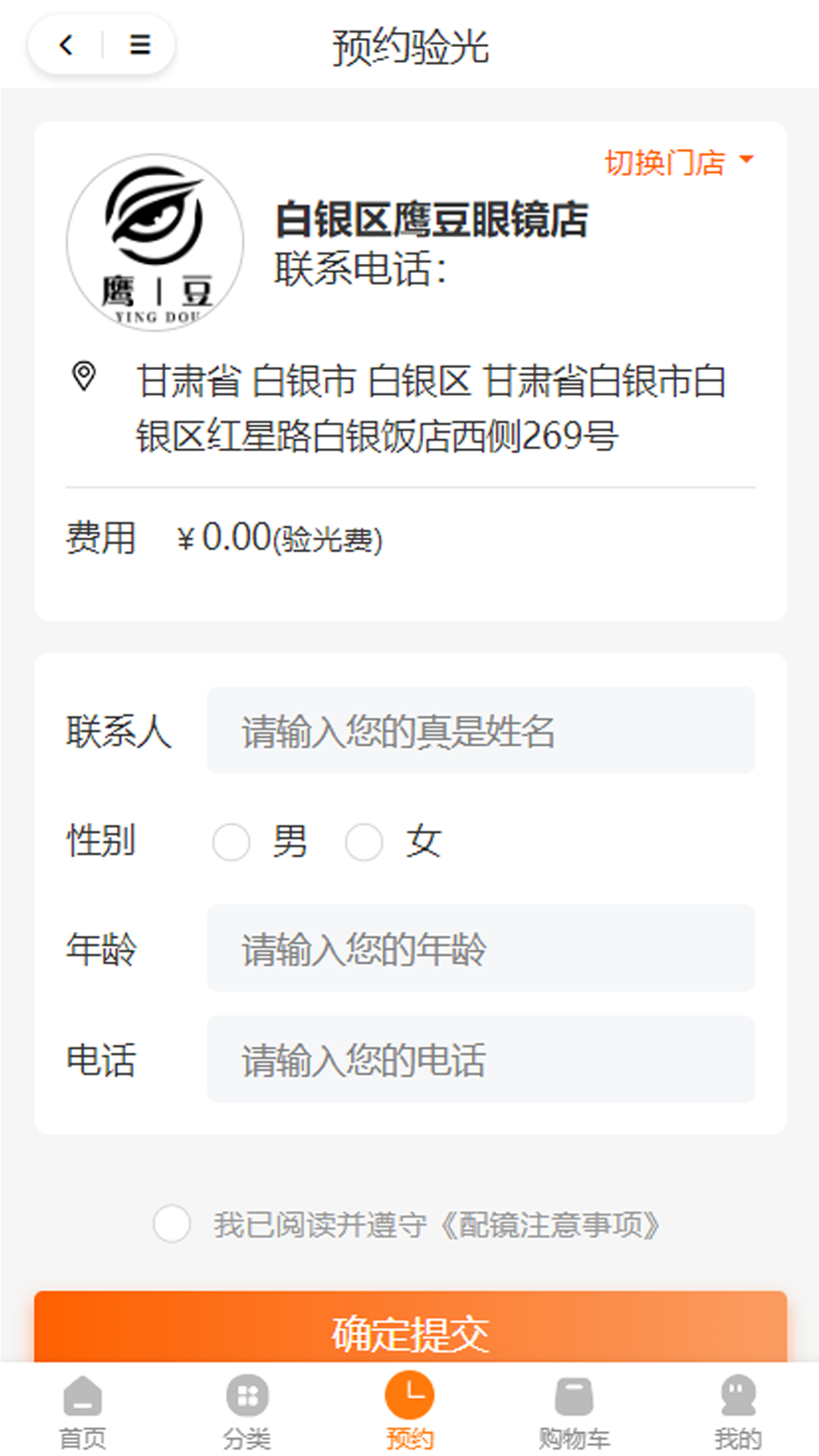Click the 鹰豆 store logo
The height and width of the screenshot is (1456, 819).
(x=155, y=241)
